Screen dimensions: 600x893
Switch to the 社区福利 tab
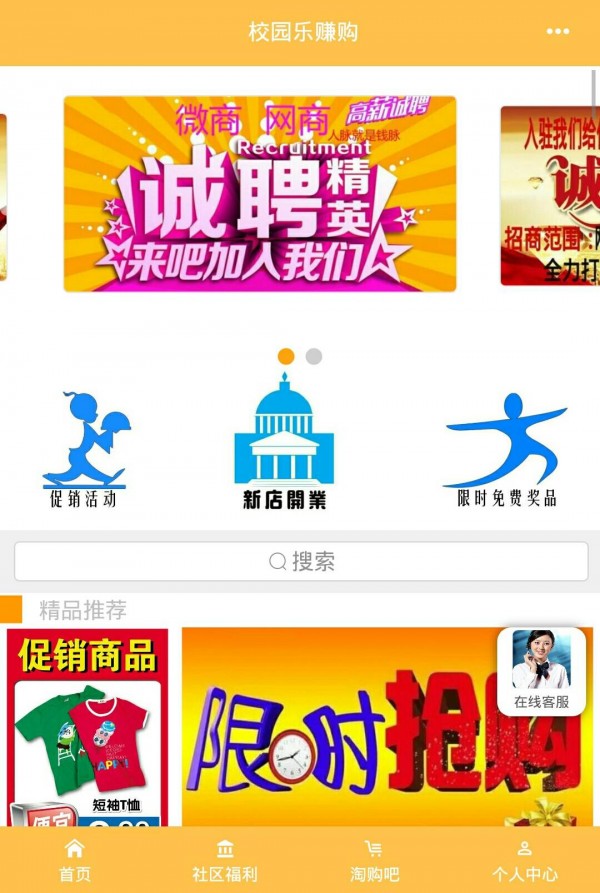(225, 860)
